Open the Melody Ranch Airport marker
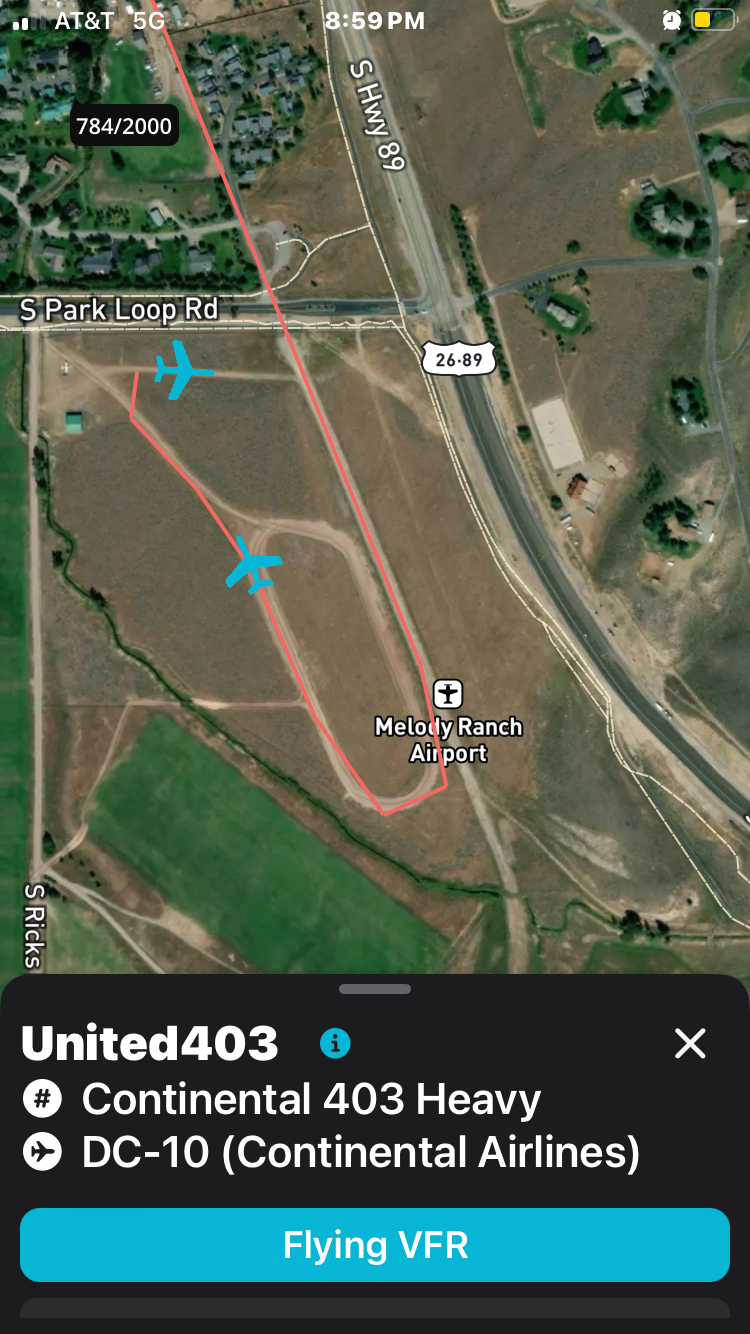The height and width of the screenshot is (1334, 750). 448,693
